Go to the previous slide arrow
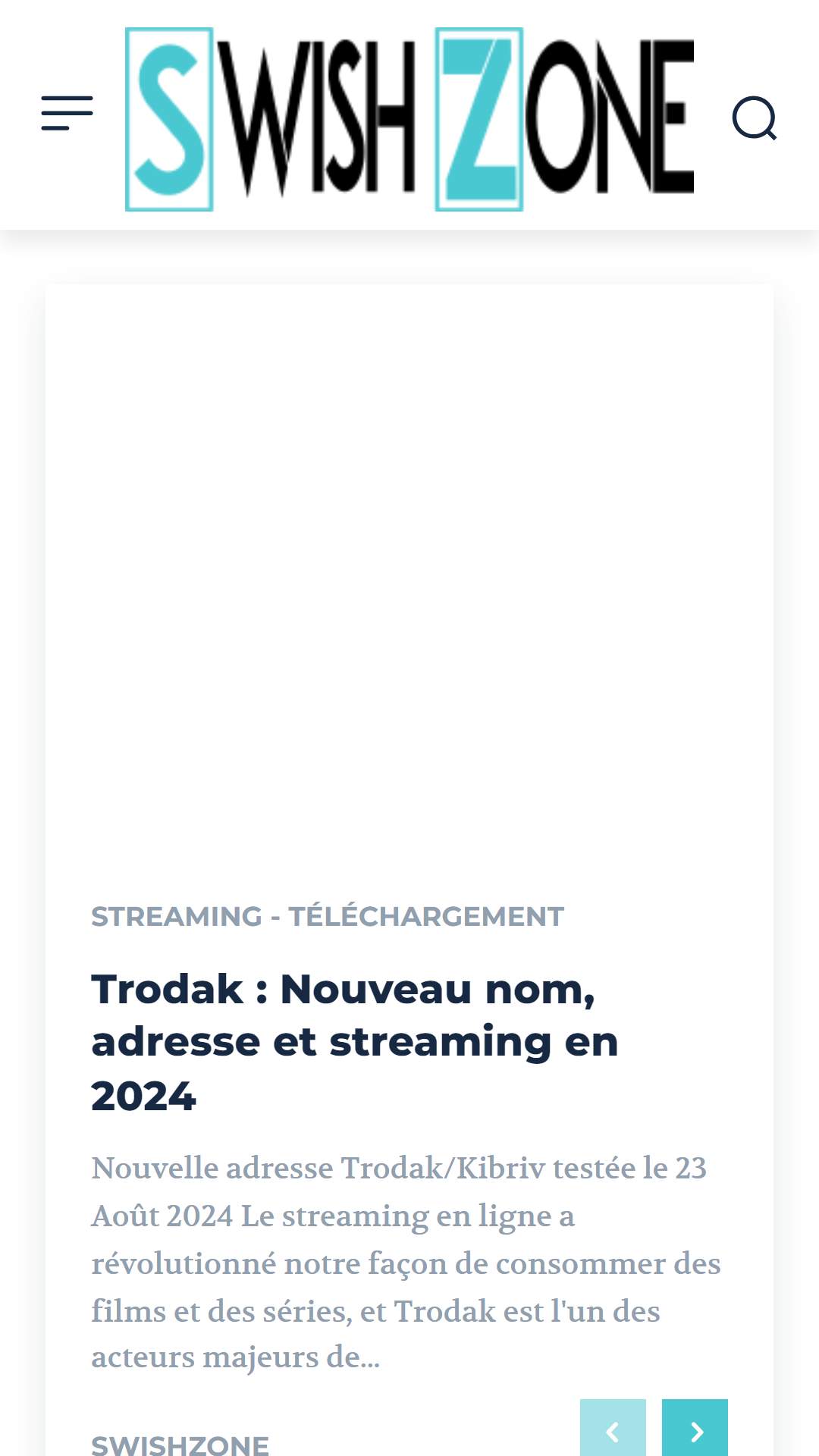819x1456 pixels. [613, 1429]
